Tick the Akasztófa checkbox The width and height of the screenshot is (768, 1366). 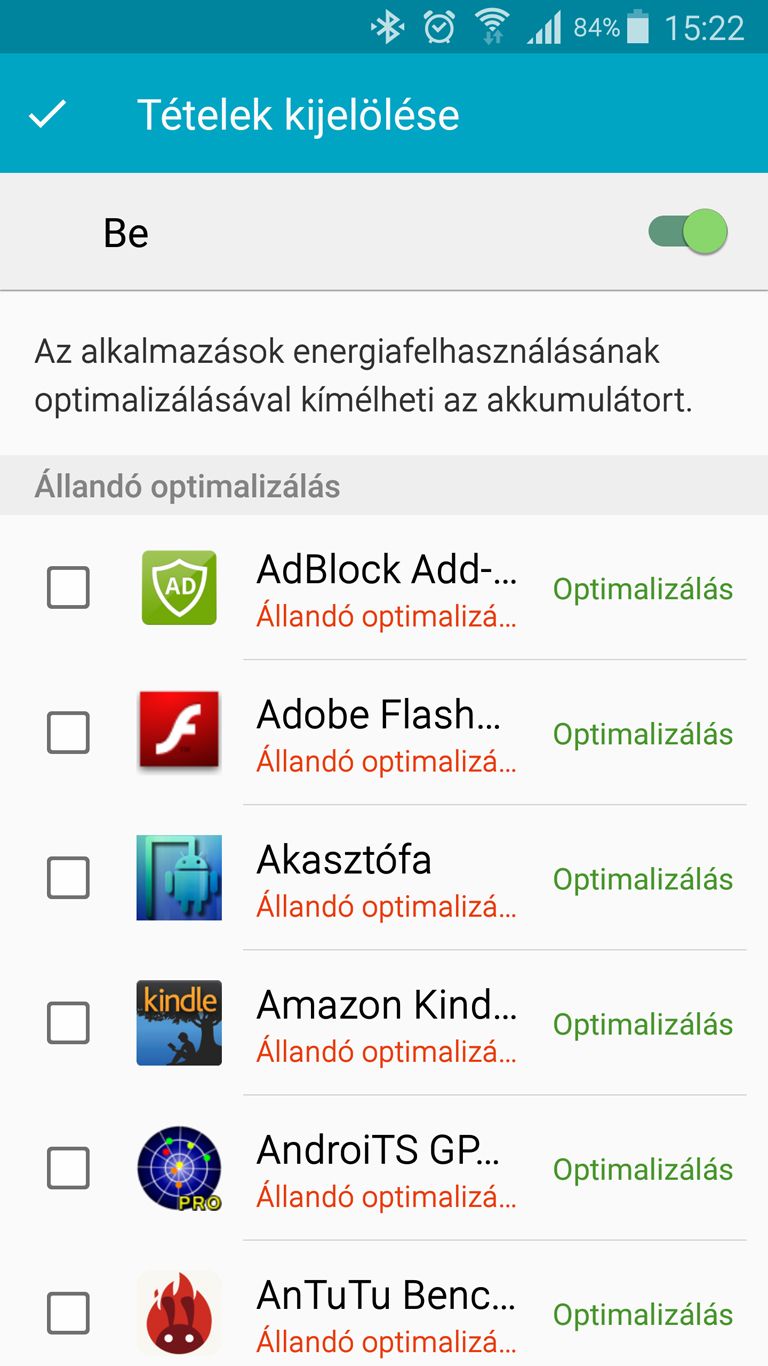[x=68, y=878]
